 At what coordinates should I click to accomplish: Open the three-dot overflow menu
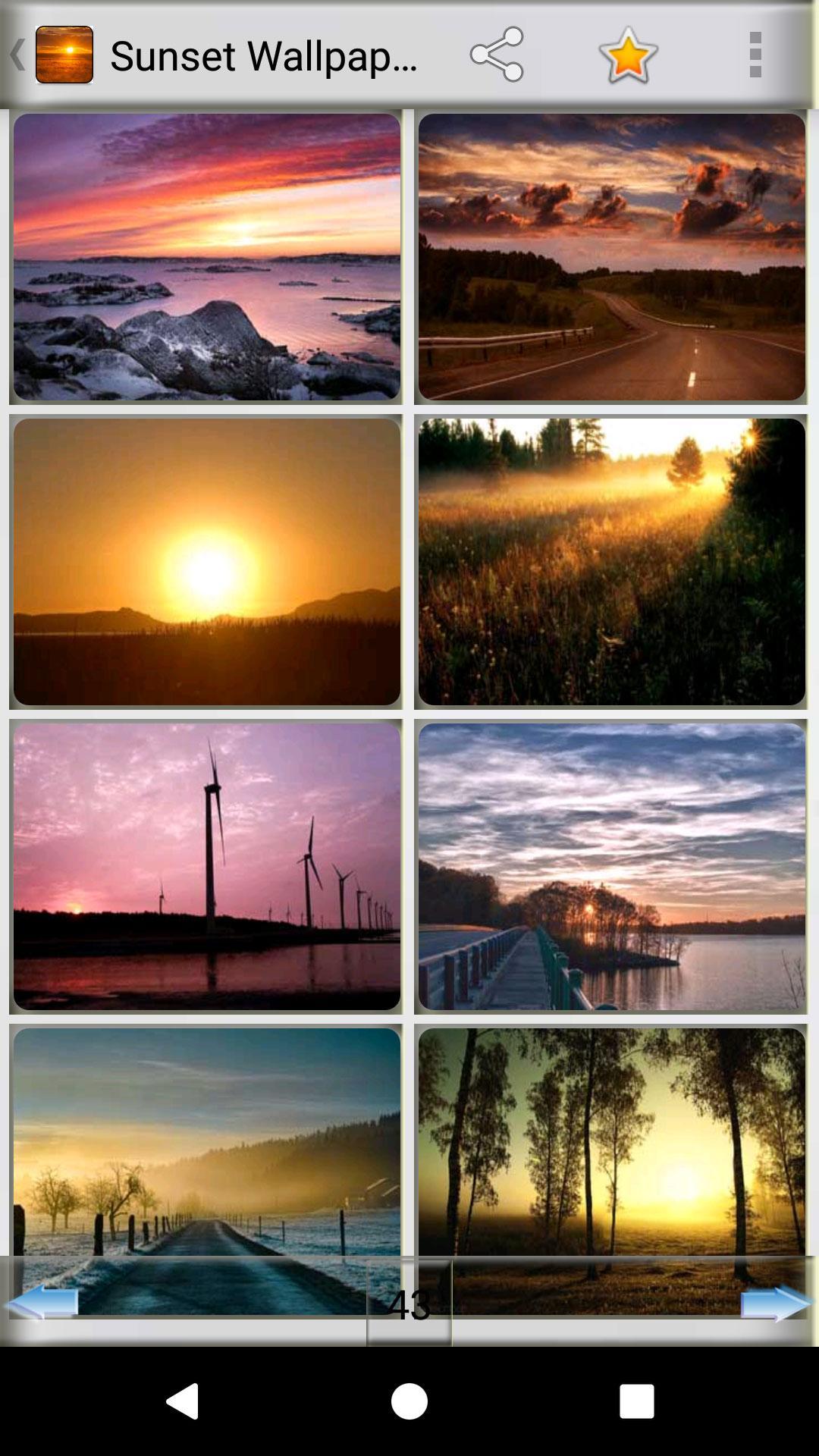click(x=755, y=55)
